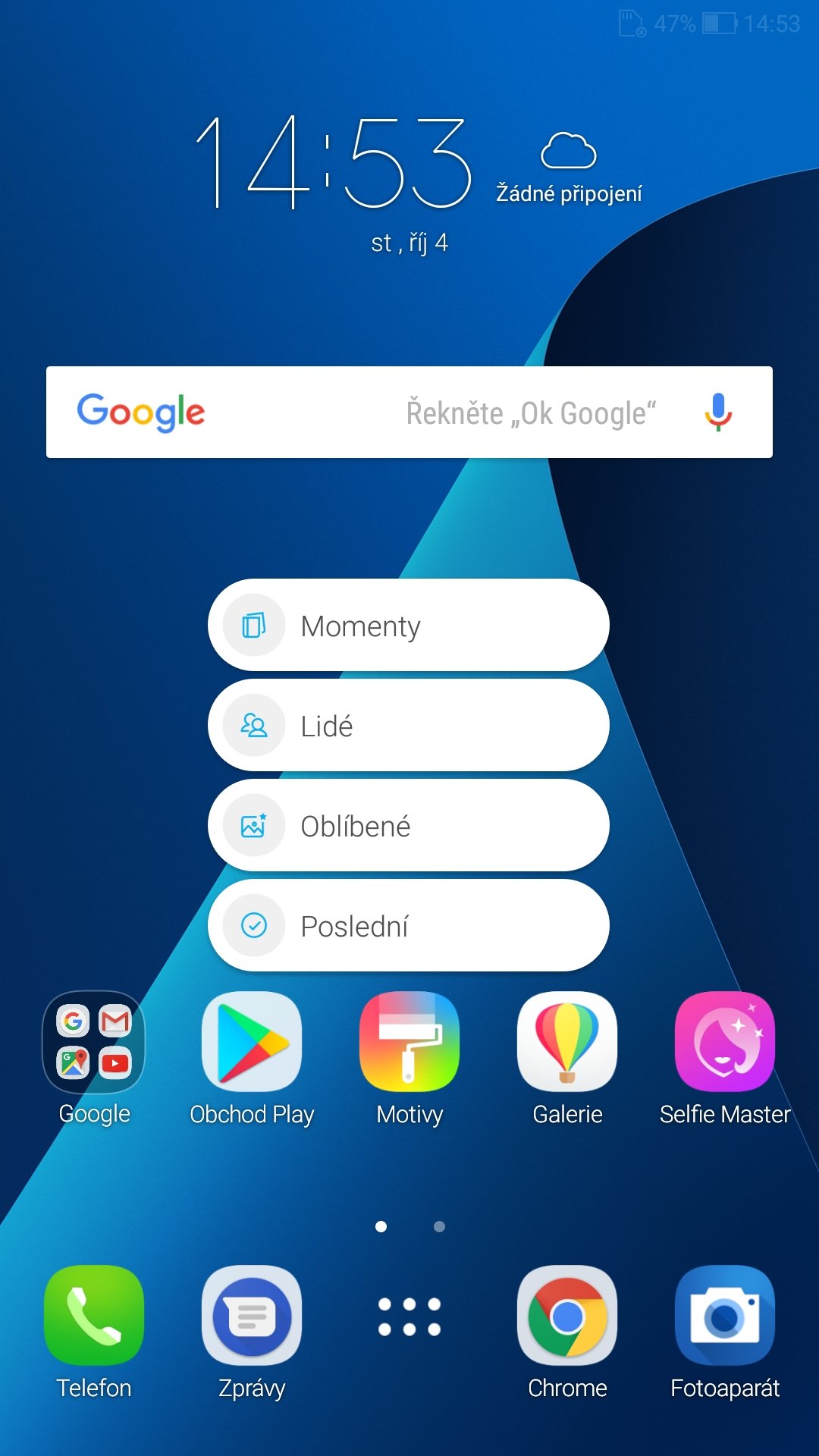
Task: Open the Poslední shortcut
Action: 409,925
